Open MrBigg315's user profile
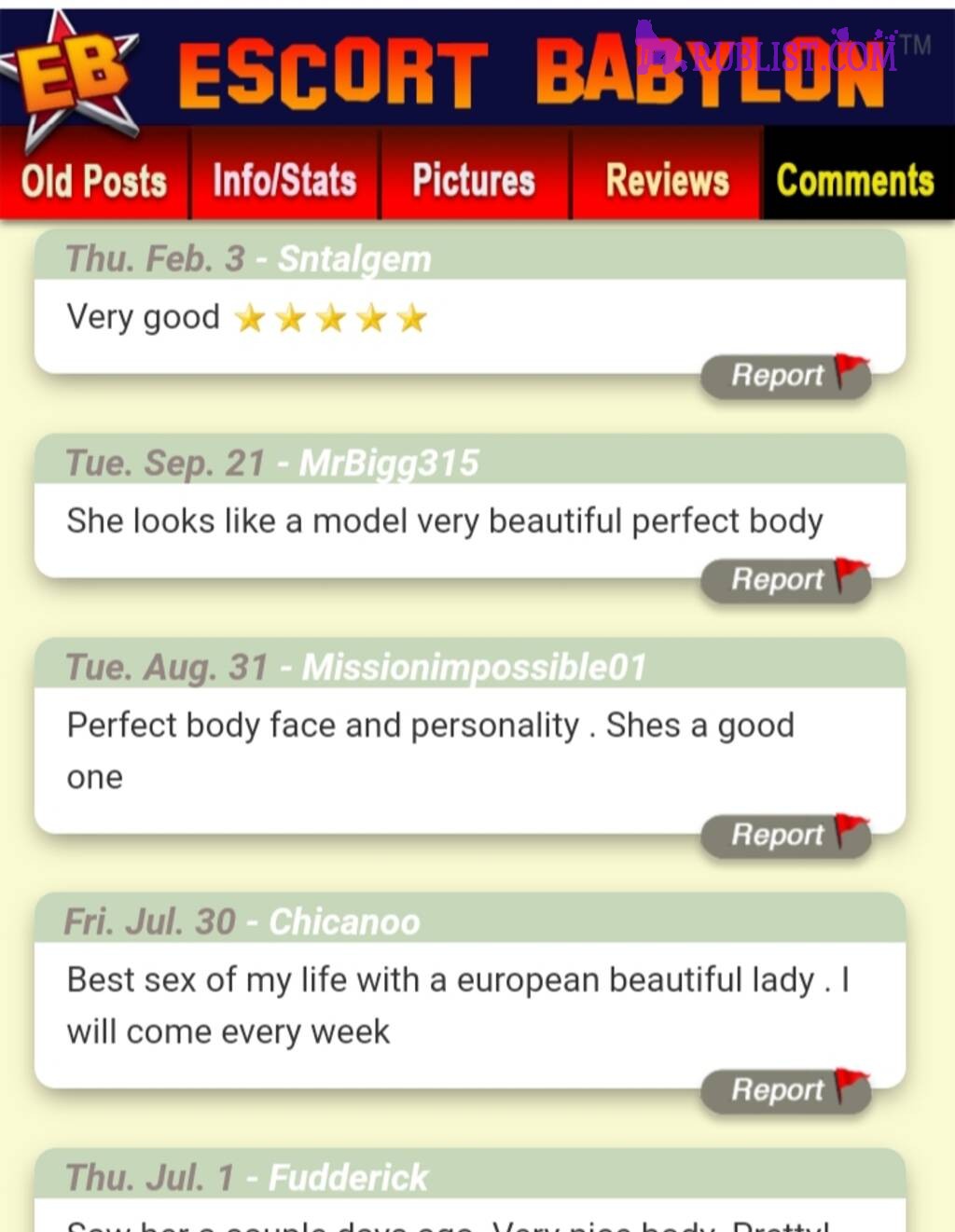Image resolution: width=955 pixels, height=1232 pixels. pos(389,464)
